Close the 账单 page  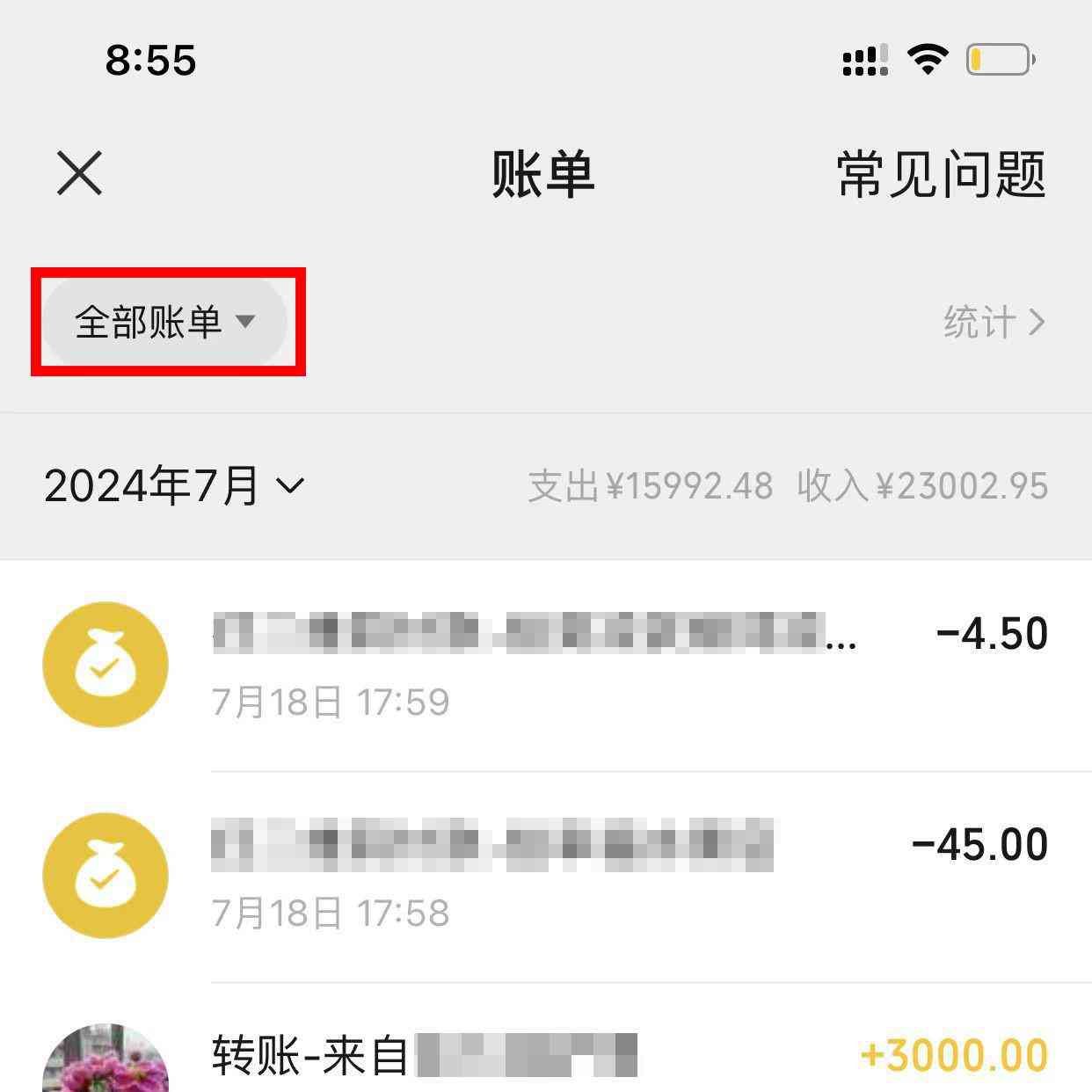(x=79, y=172)
